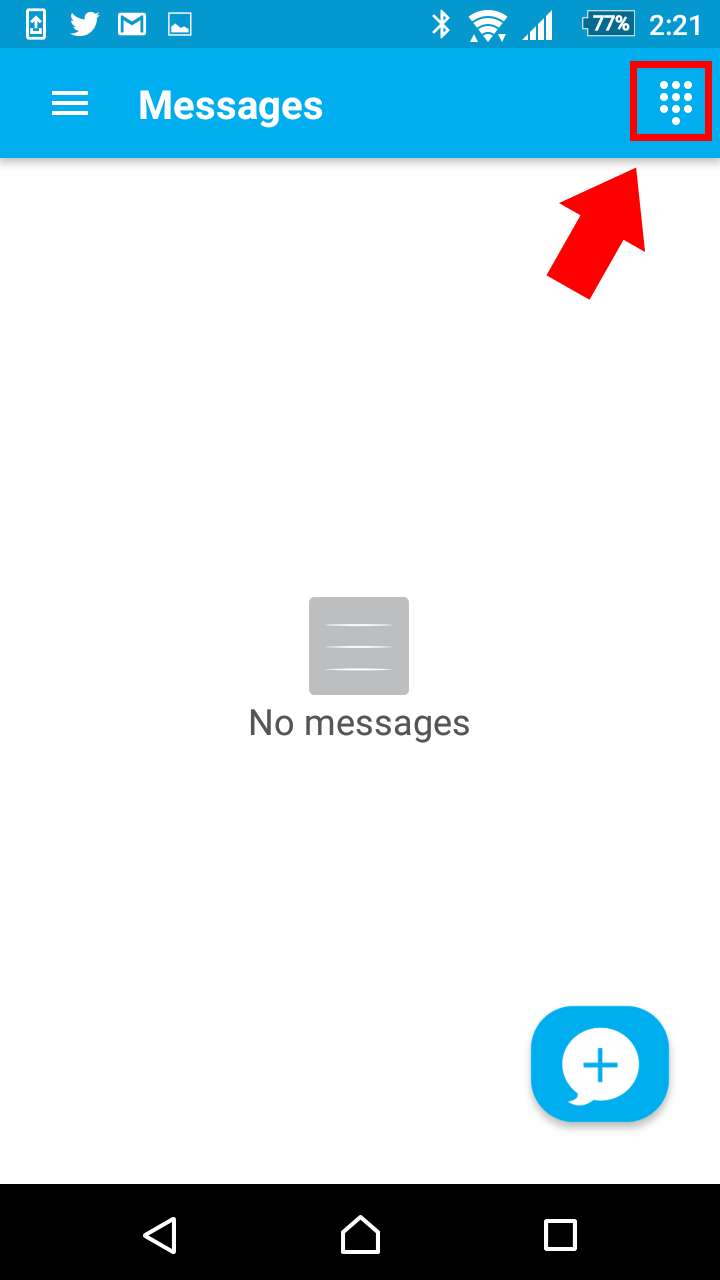Return to the home screen
Screen dimensions: 720x1280
click(360, 1235)
